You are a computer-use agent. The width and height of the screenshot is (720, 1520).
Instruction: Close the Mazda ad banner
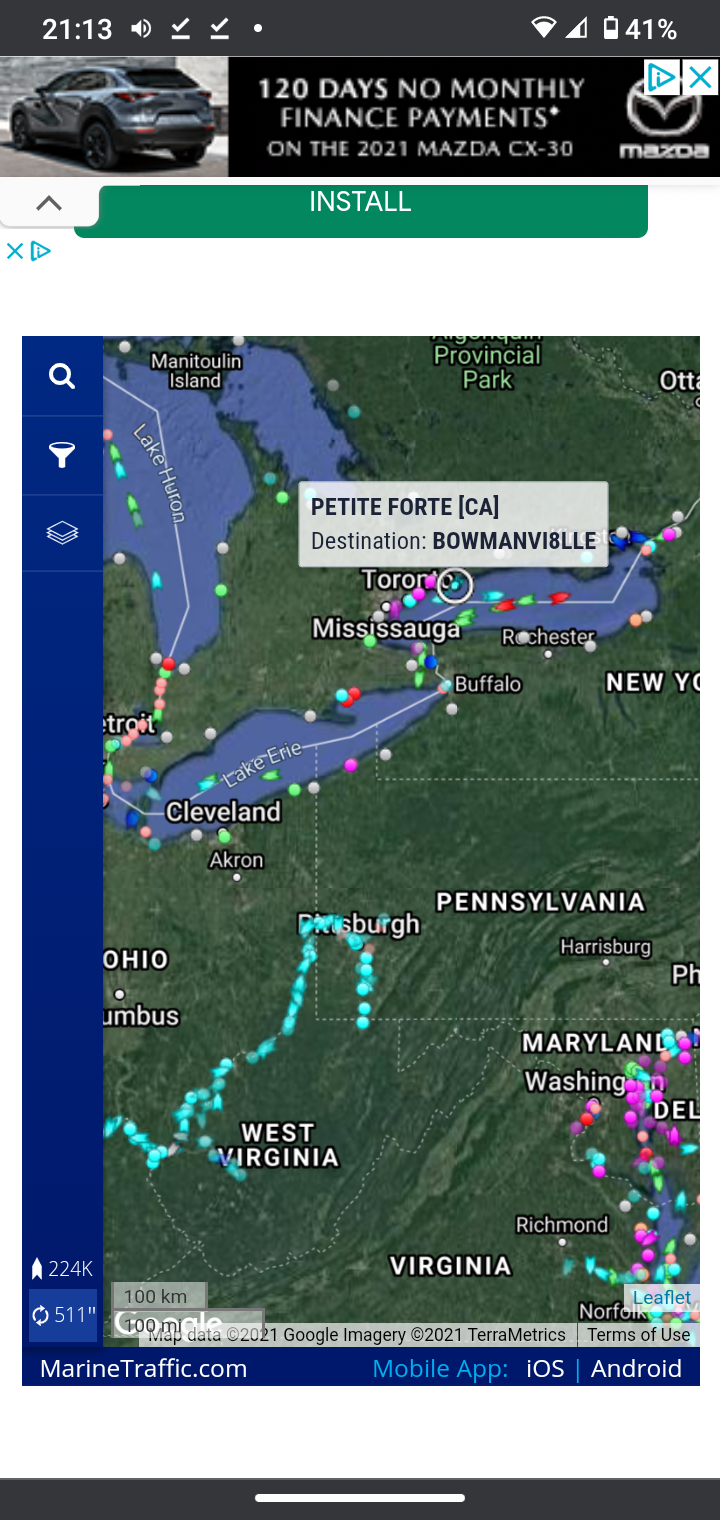tap(701, 77)
